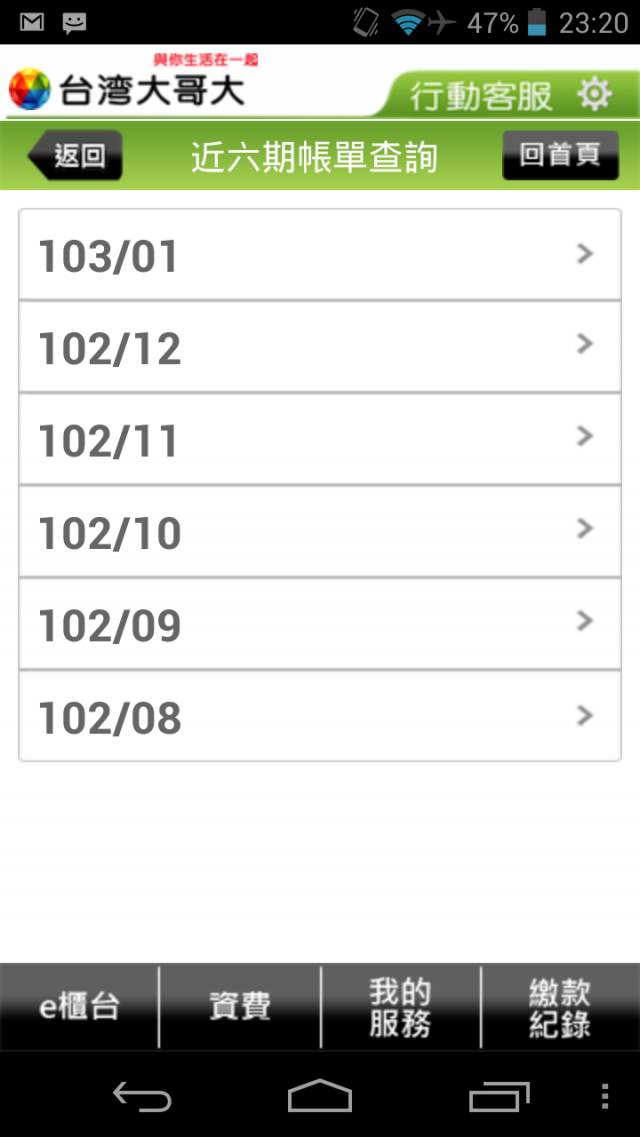Tap the 返回 back button
Viewport: 640px width, 1138px height.
(x=75, y=155)
